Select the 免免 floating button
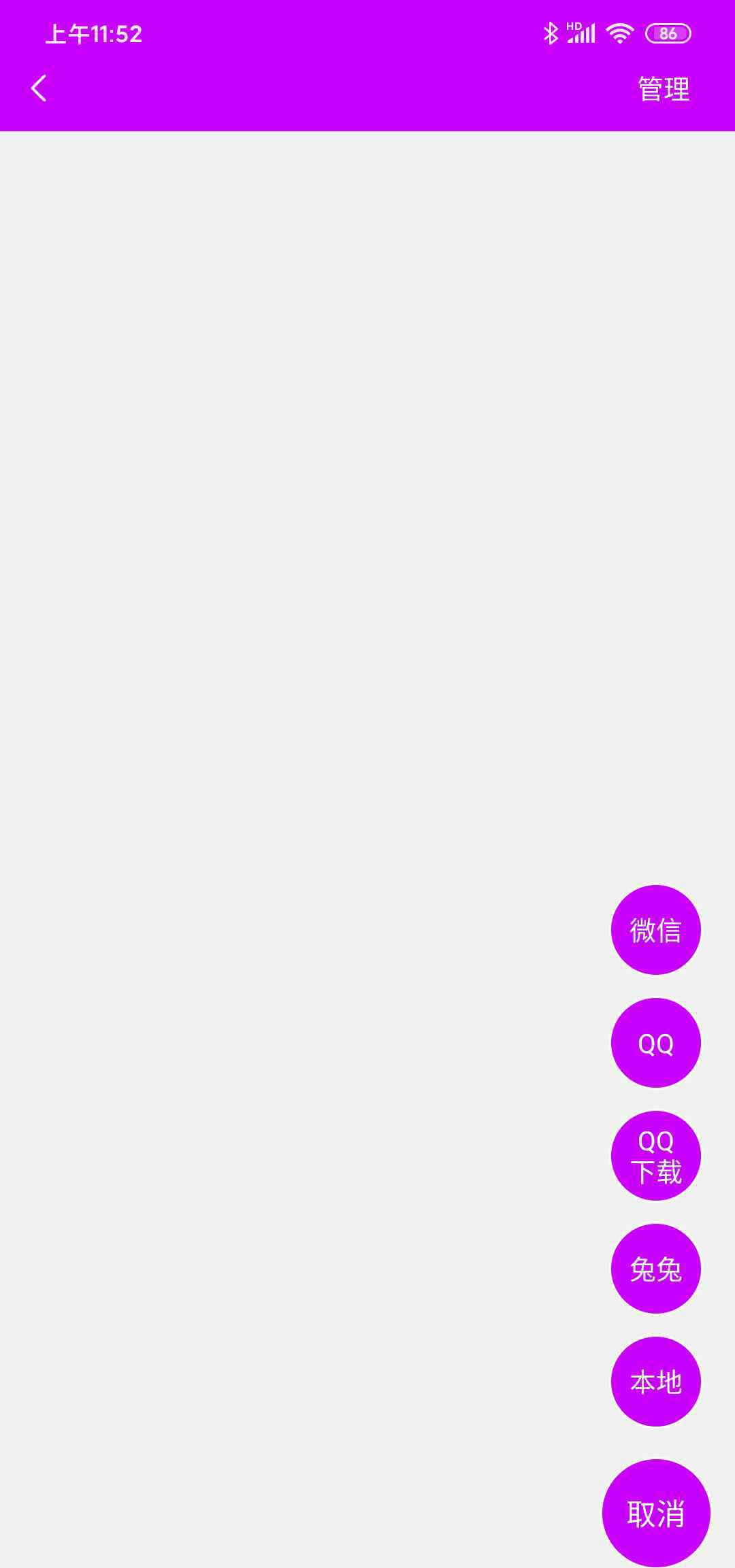 (x=655, y=1269)
